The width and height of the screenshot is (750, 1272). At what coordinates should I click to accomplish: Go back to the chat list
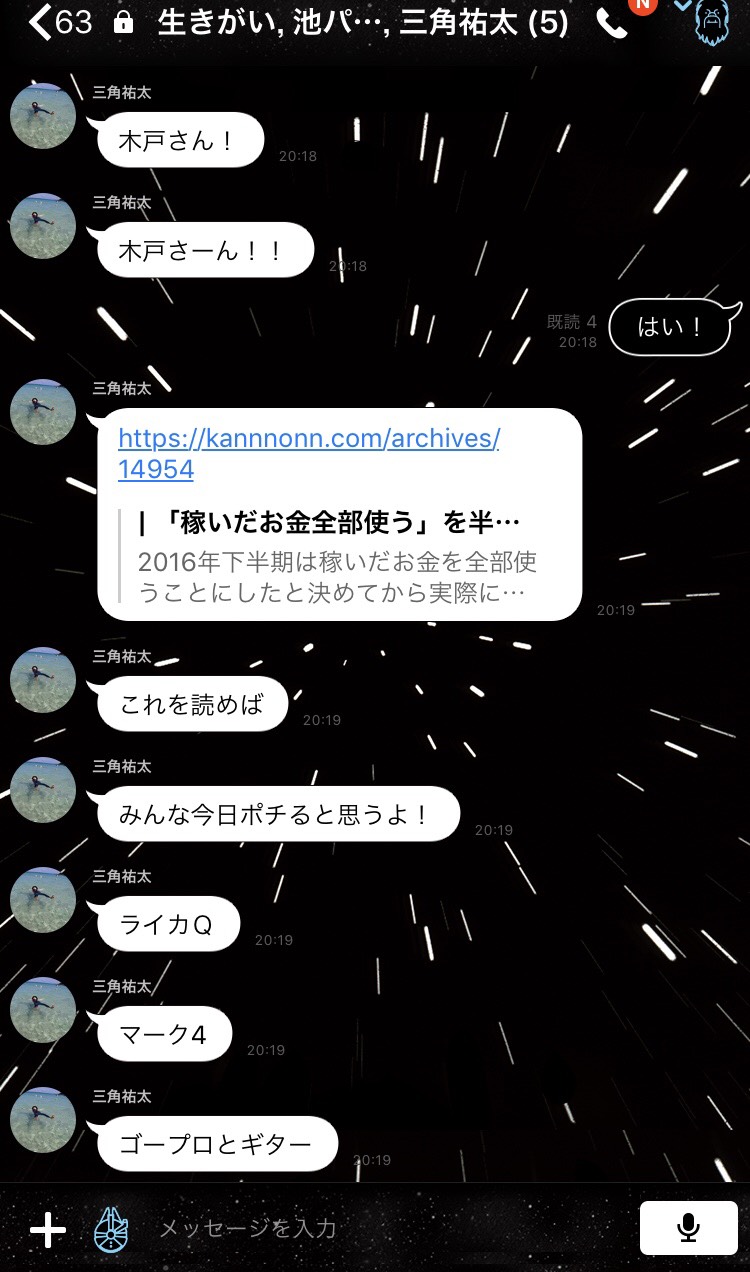pos(40,22)
